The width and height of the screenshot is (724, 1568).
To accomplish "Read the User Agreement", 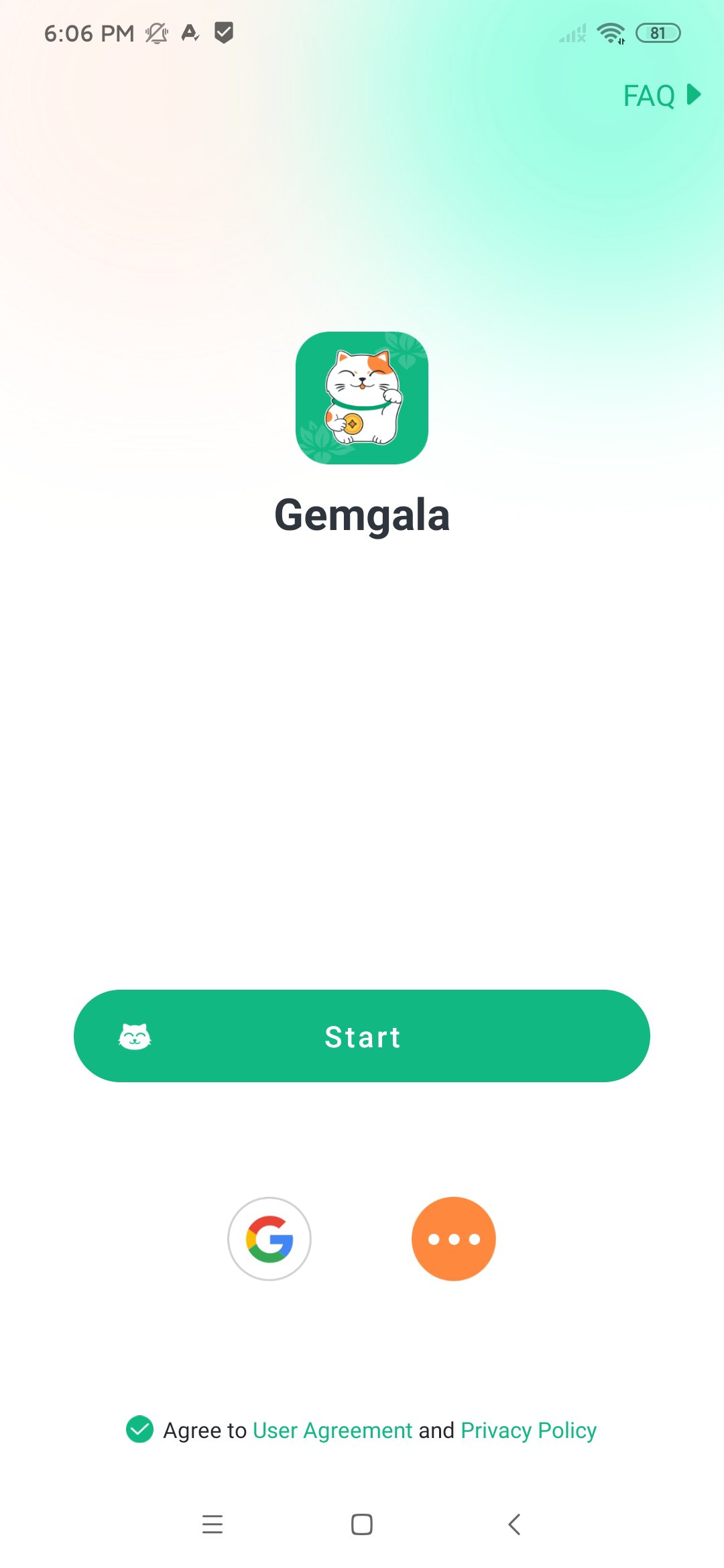I will [x=332, y=1431].
